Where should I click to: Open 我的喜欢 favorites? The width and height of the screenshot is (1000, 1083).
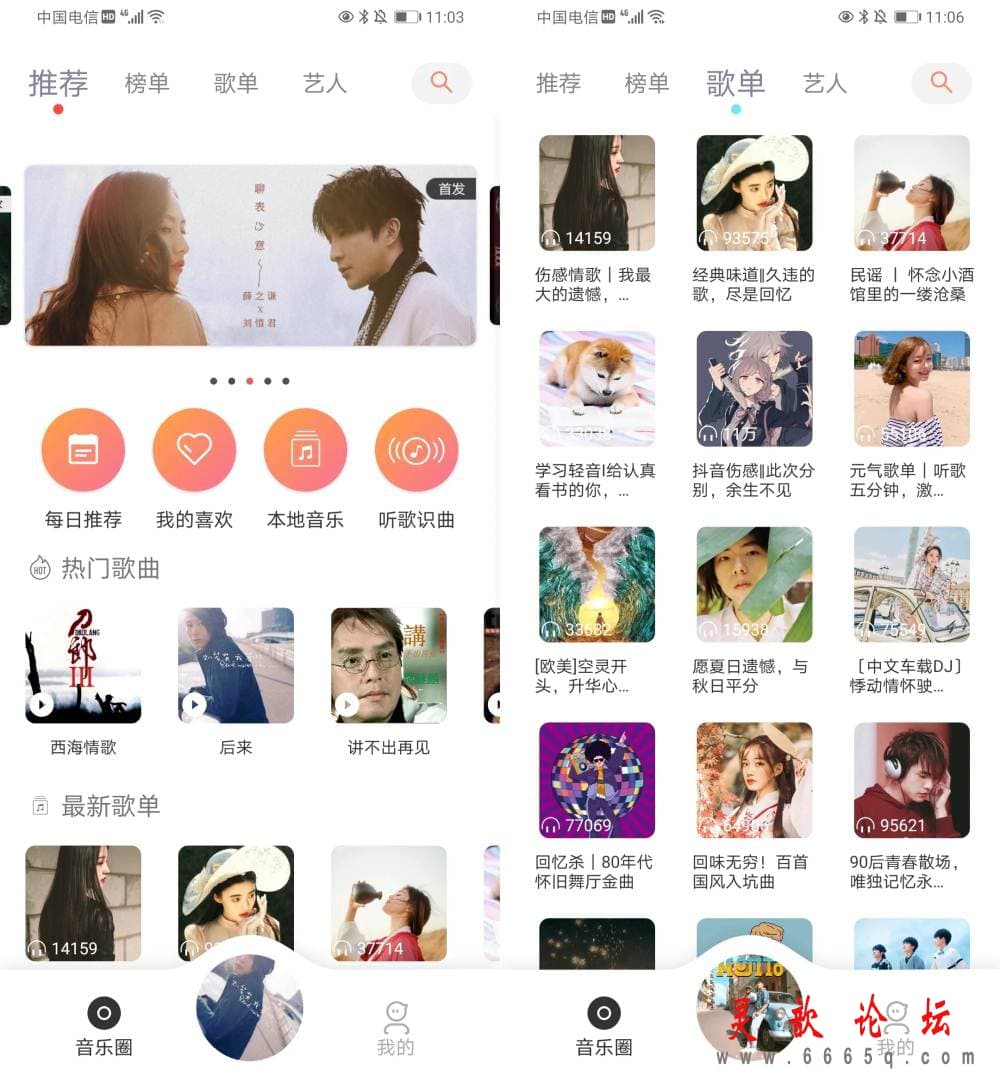coord(194,451)
